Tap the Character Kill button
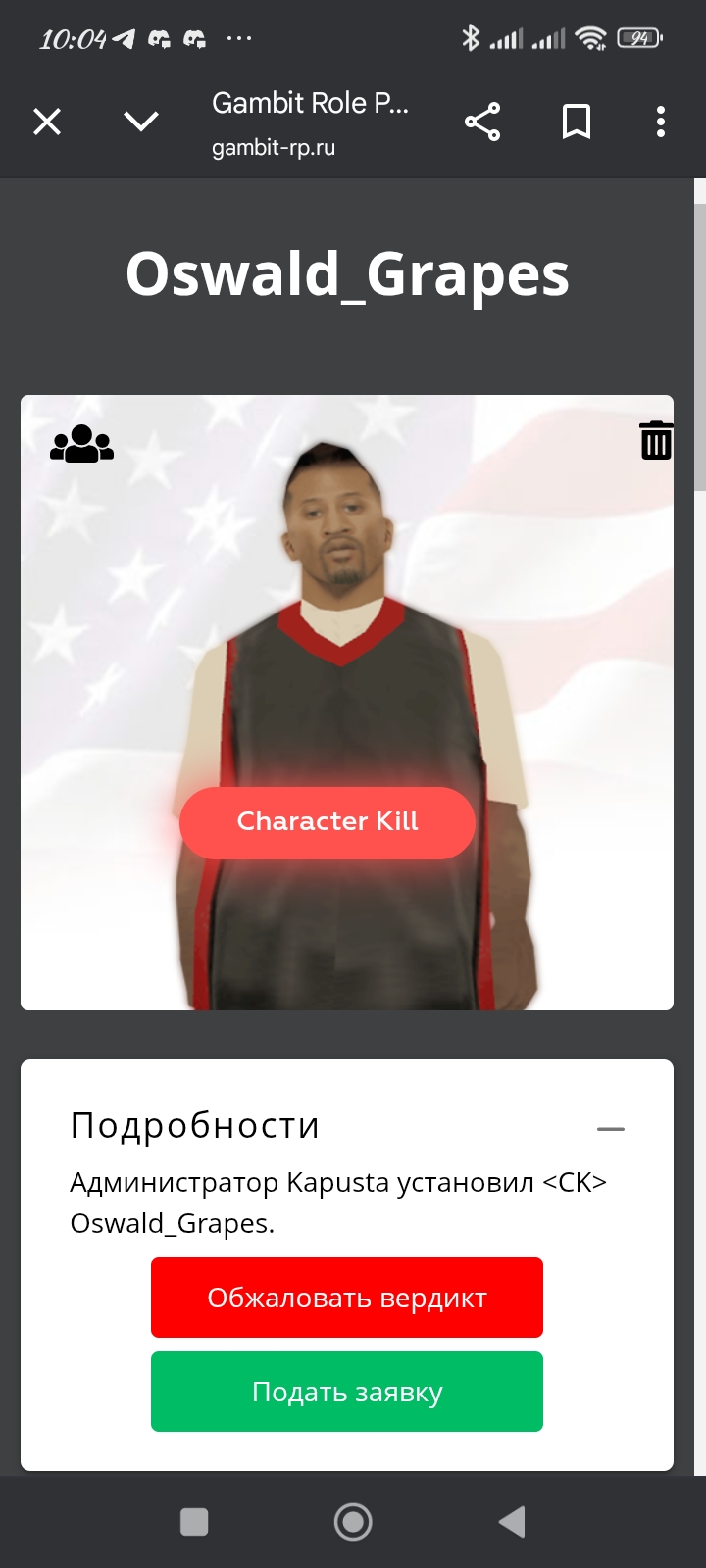 328,822
